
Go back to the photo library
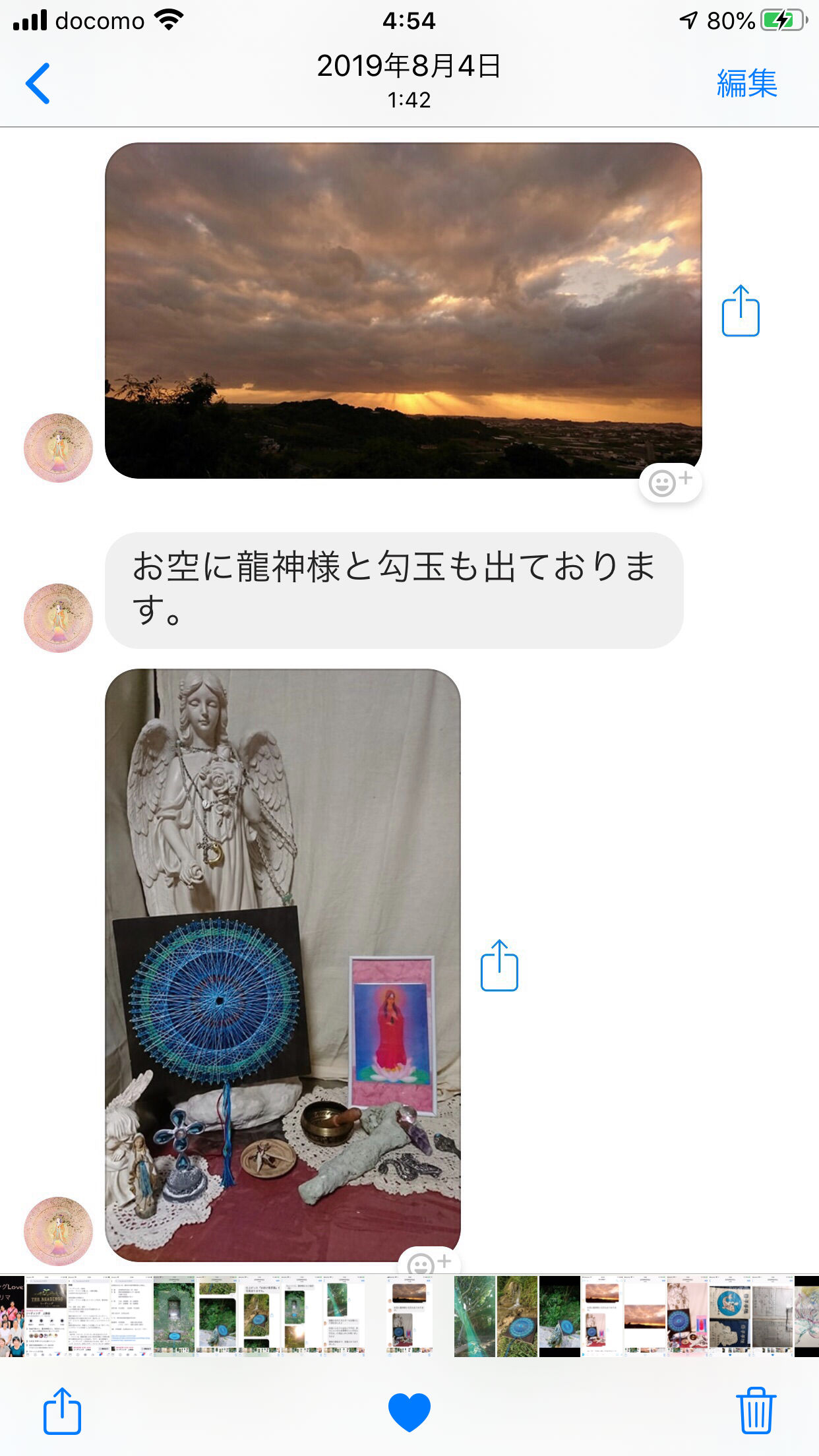(x=38, y=83)
